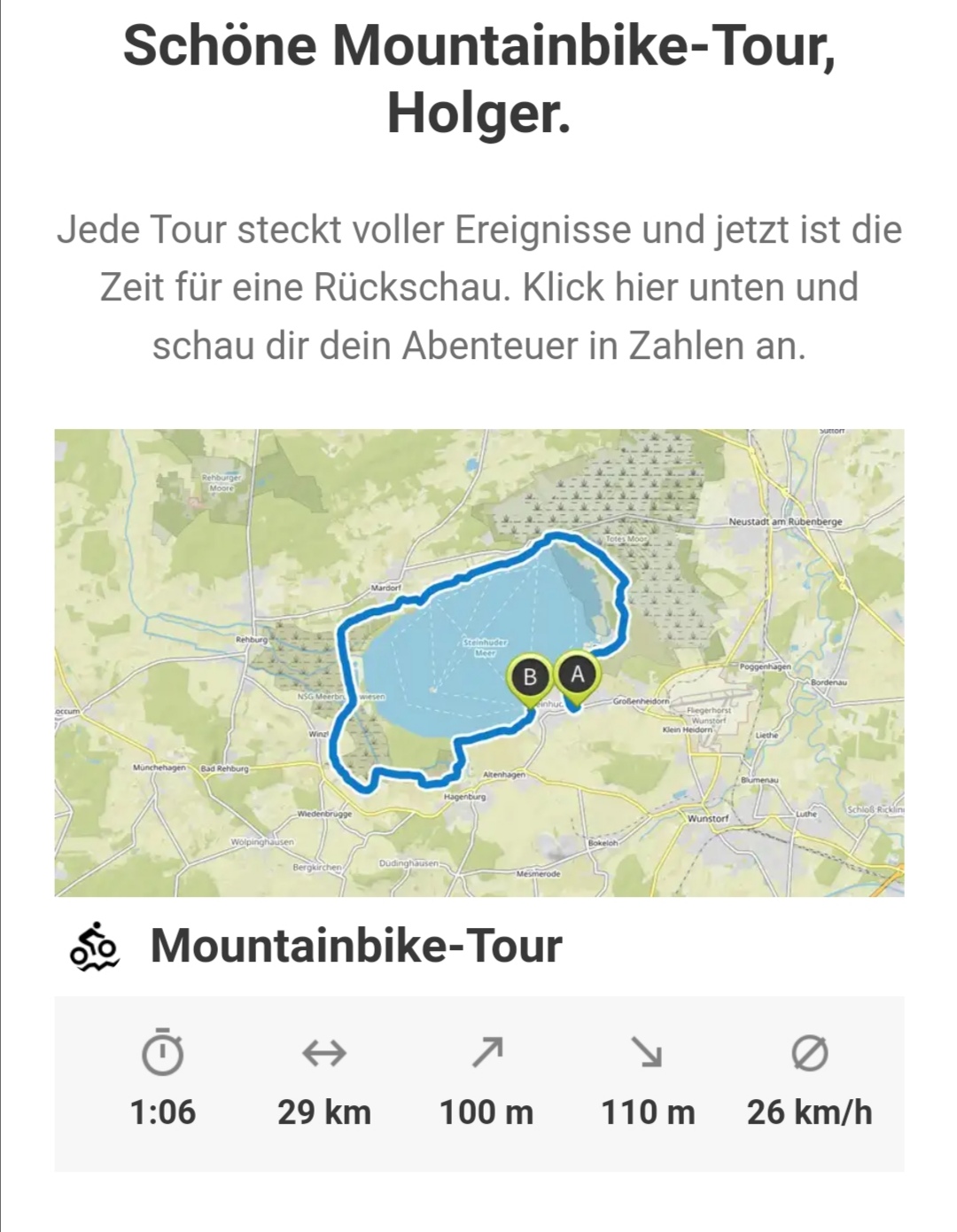Open the Mountainbike-Tour title link

(x=356, y=945)
